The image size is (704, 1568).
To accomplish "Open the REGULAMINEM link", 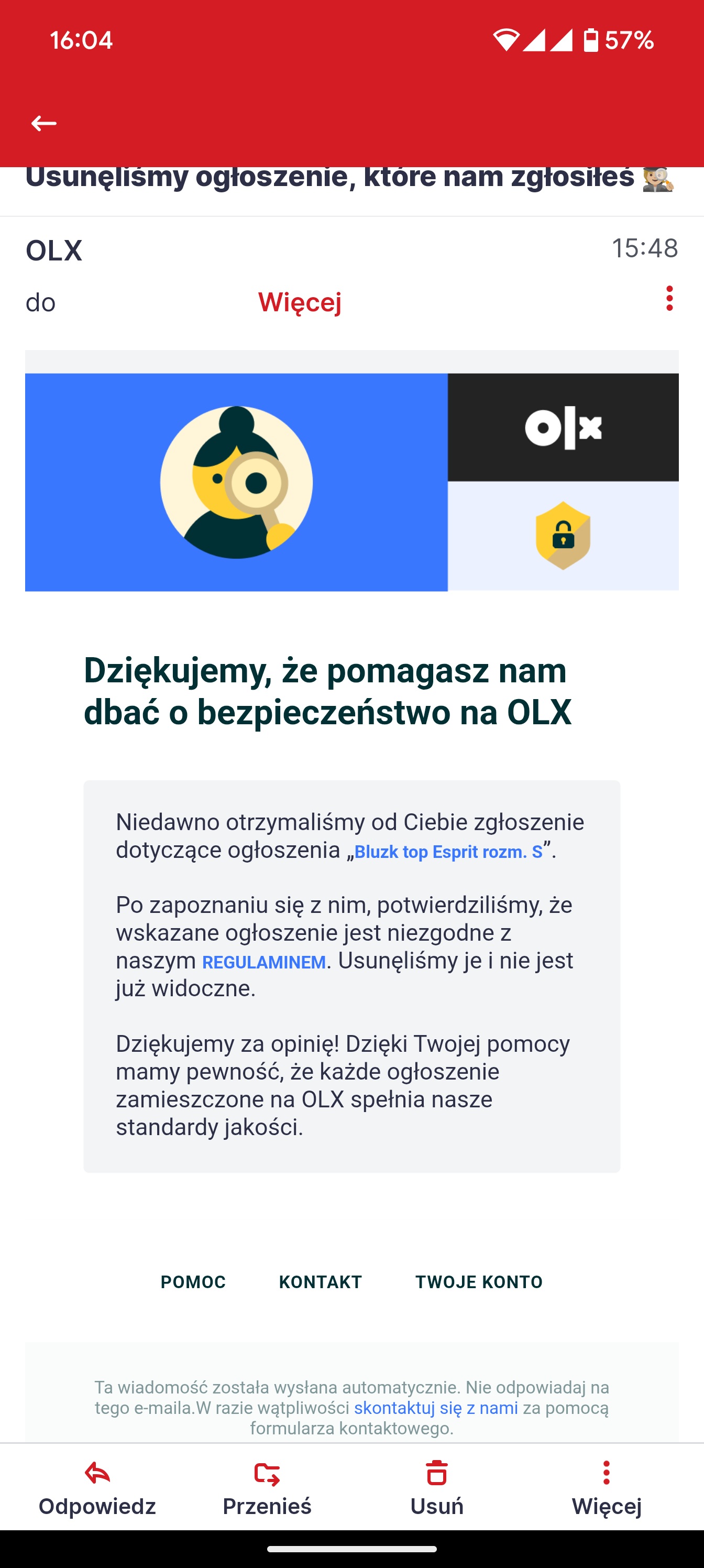I will point(264,962).
